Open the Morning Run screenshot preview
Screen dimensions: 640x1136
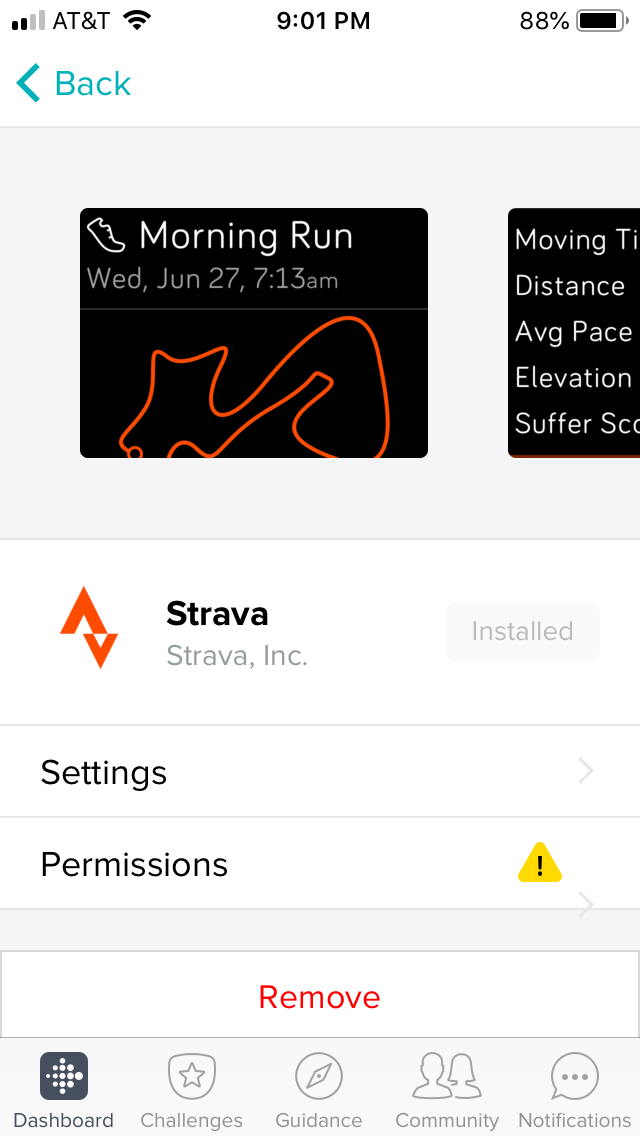pyautogui.click(x=254, y=333)
